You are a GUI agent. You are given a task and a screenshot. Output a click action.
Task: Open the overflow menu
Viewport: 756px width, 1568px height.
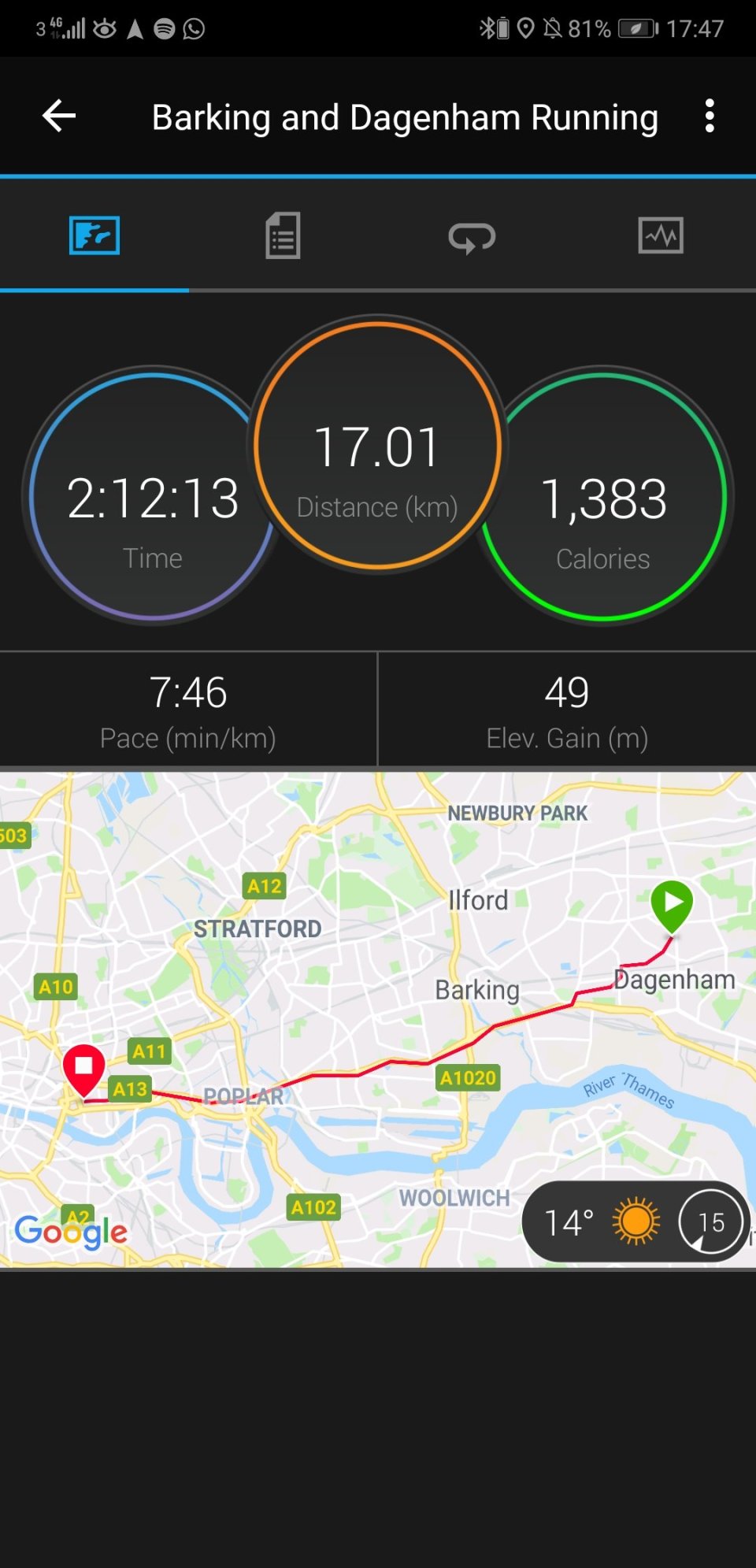[710, 117]
